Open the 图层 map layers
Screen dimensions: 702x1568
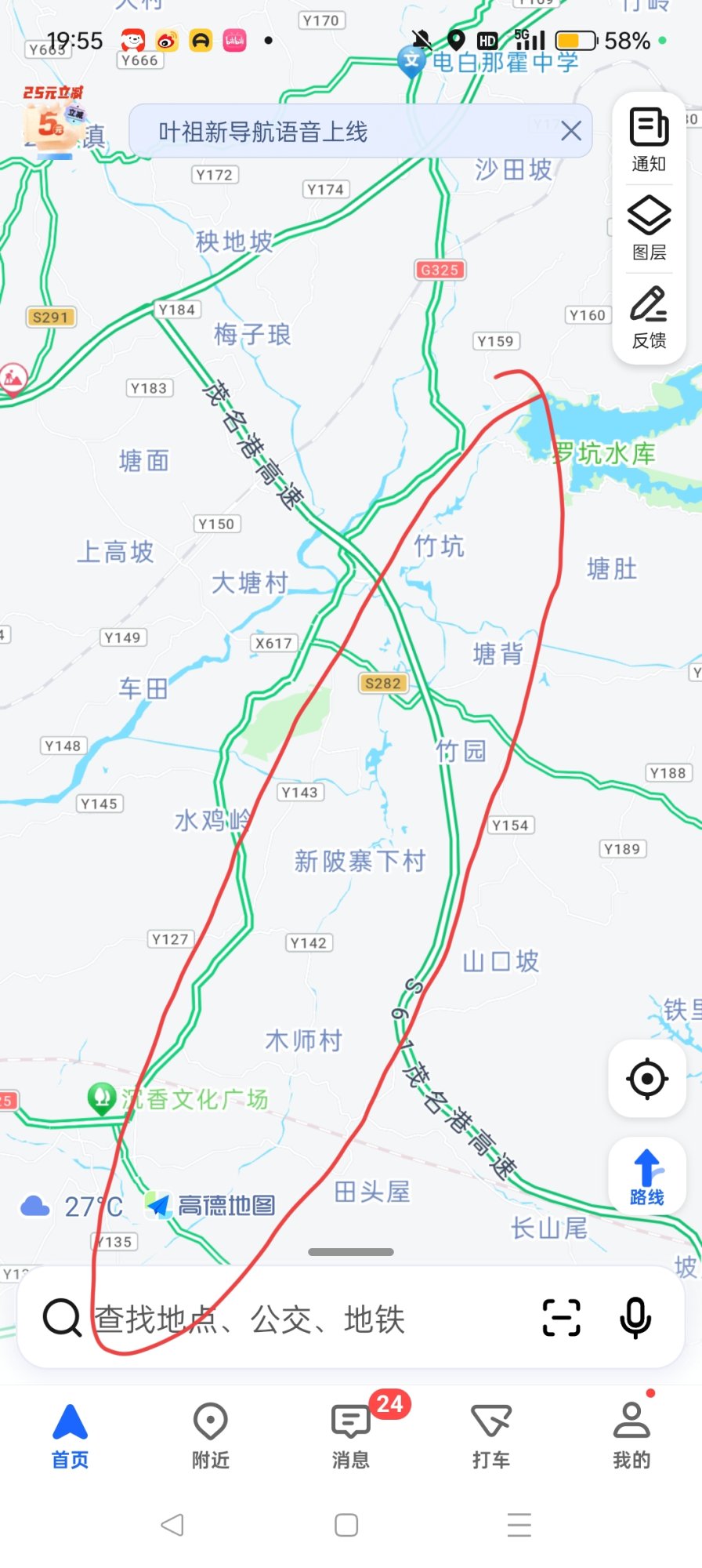coord(649,227)
